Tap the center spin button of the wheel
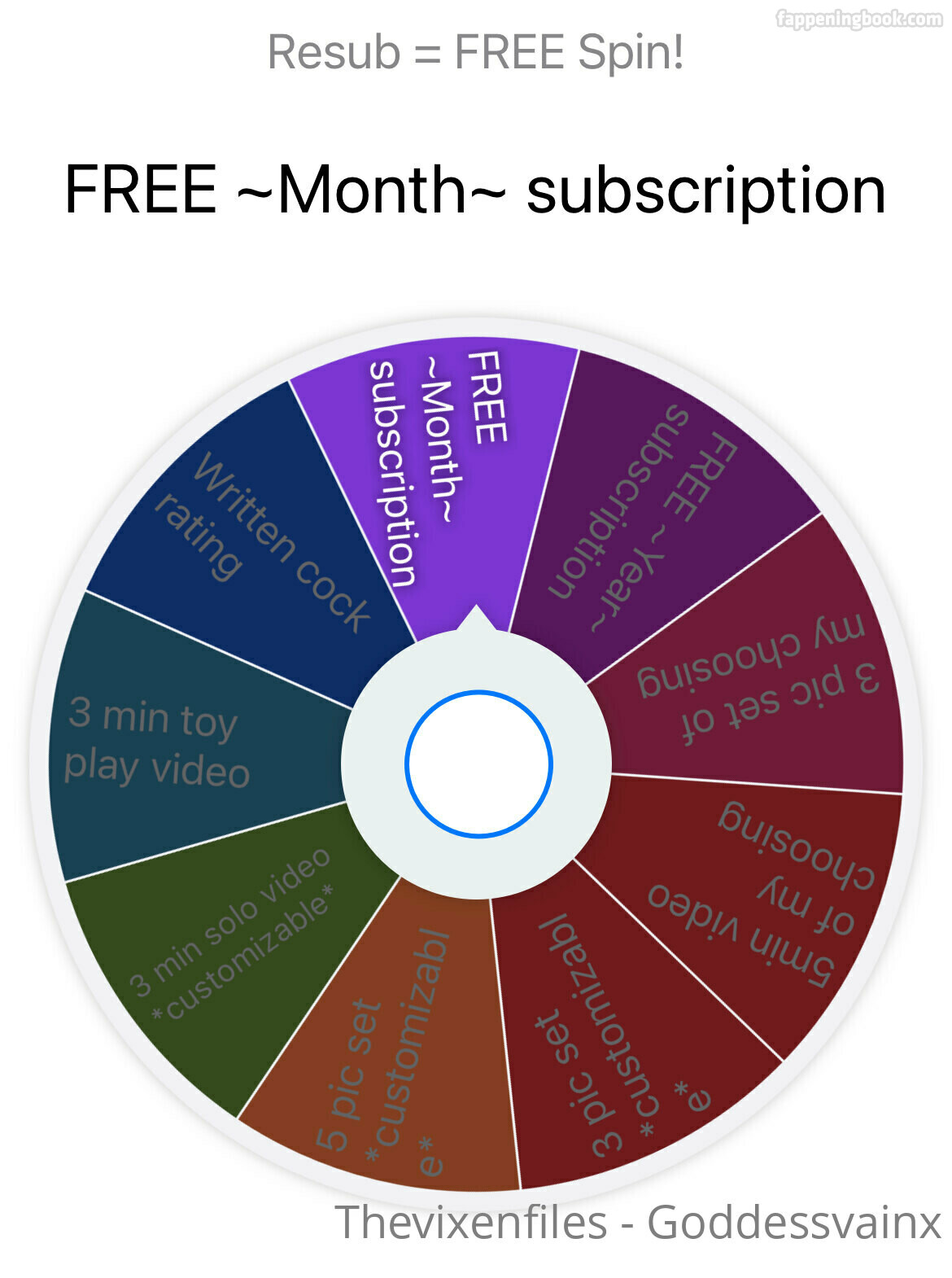 pos(478,764)
